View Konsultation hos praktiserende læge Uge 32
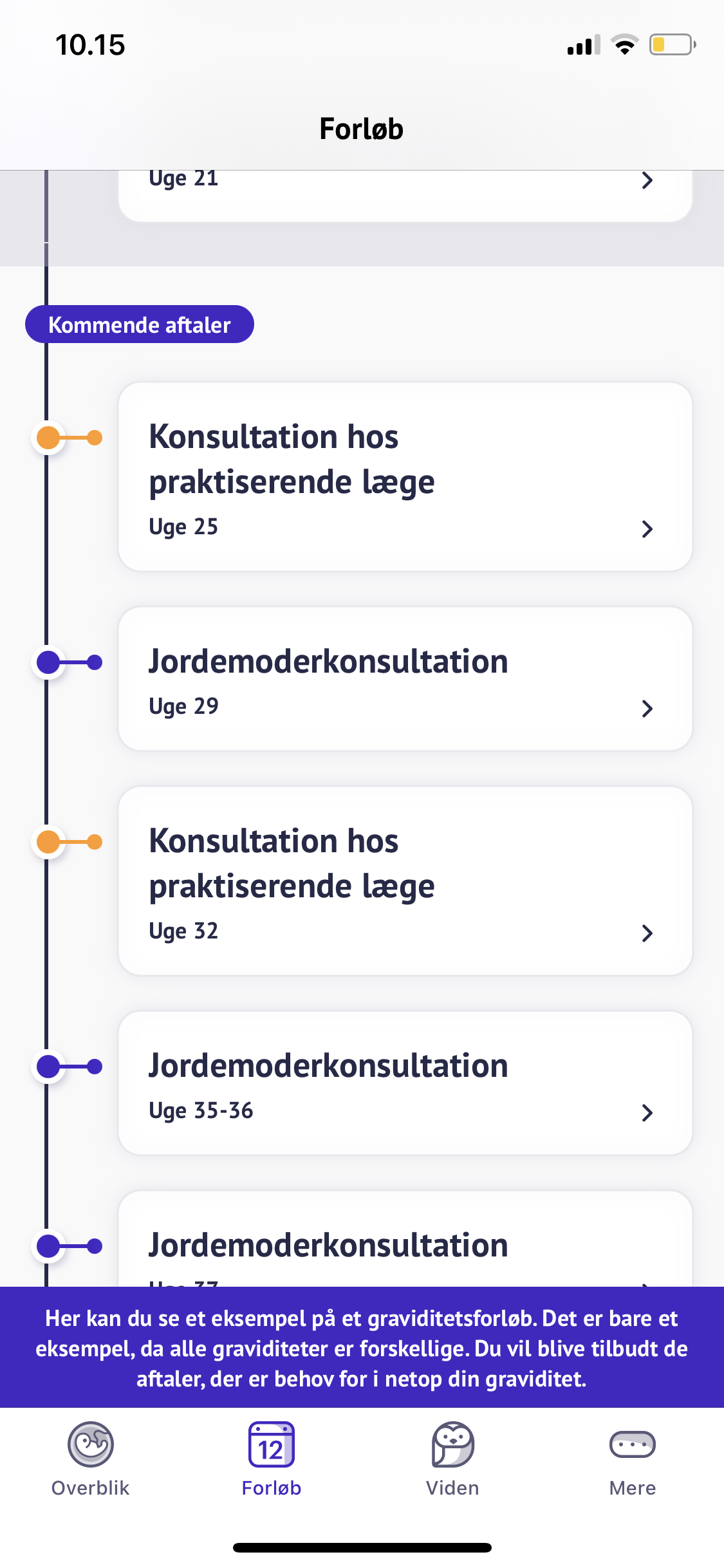 [404, 881]
